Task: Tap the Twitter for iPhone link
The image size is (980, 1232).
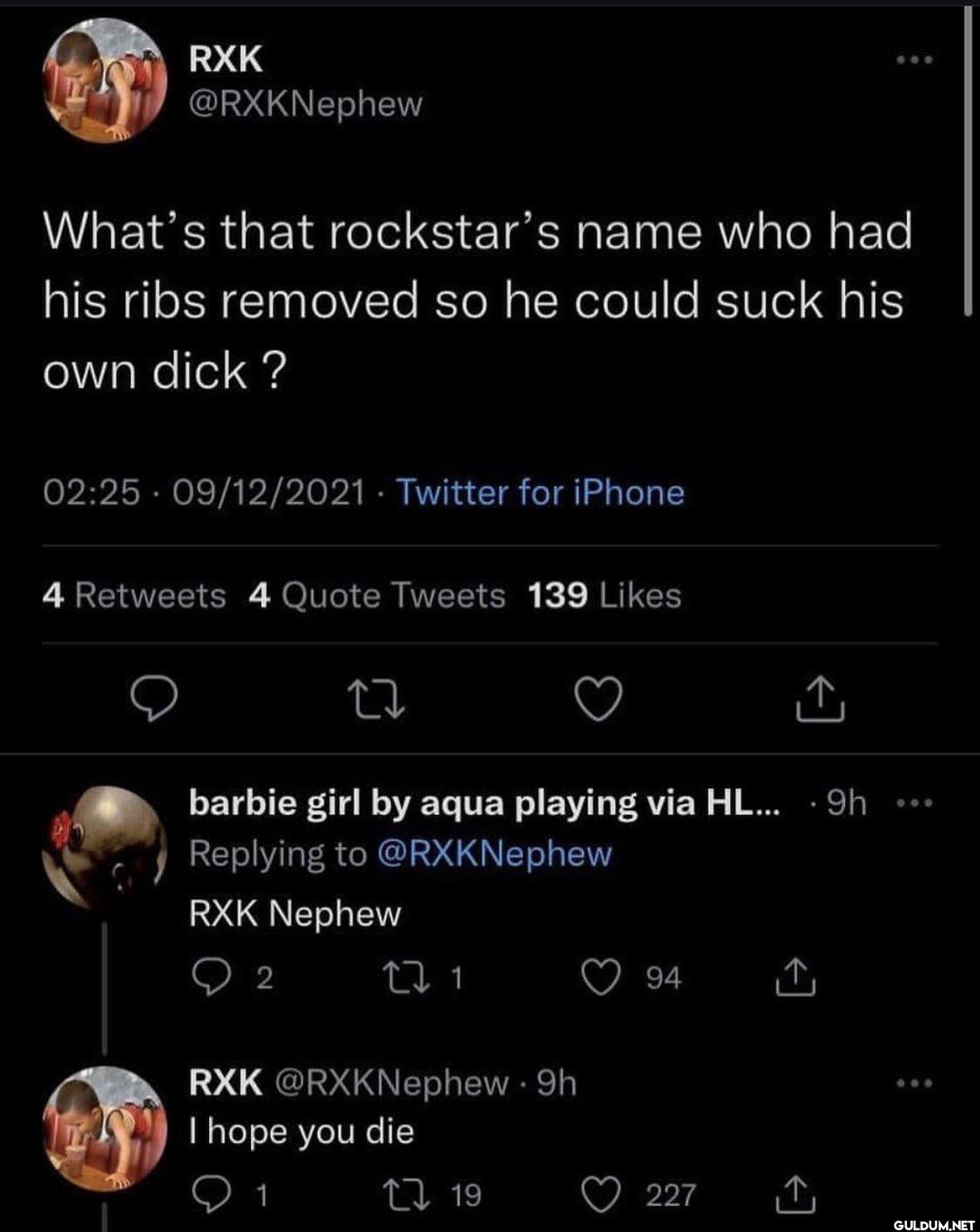Action: 540,492
